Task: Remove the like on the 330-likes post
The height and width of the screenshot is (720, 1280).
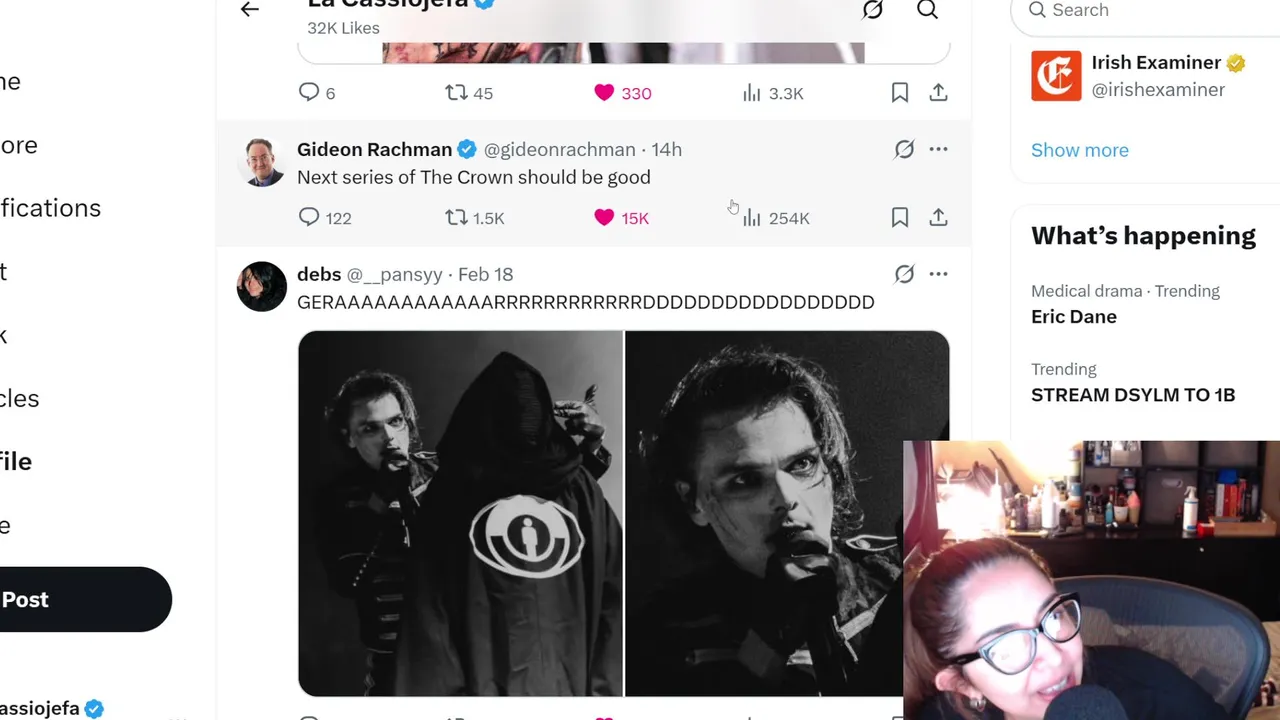Action: click(x=604, y=93)
